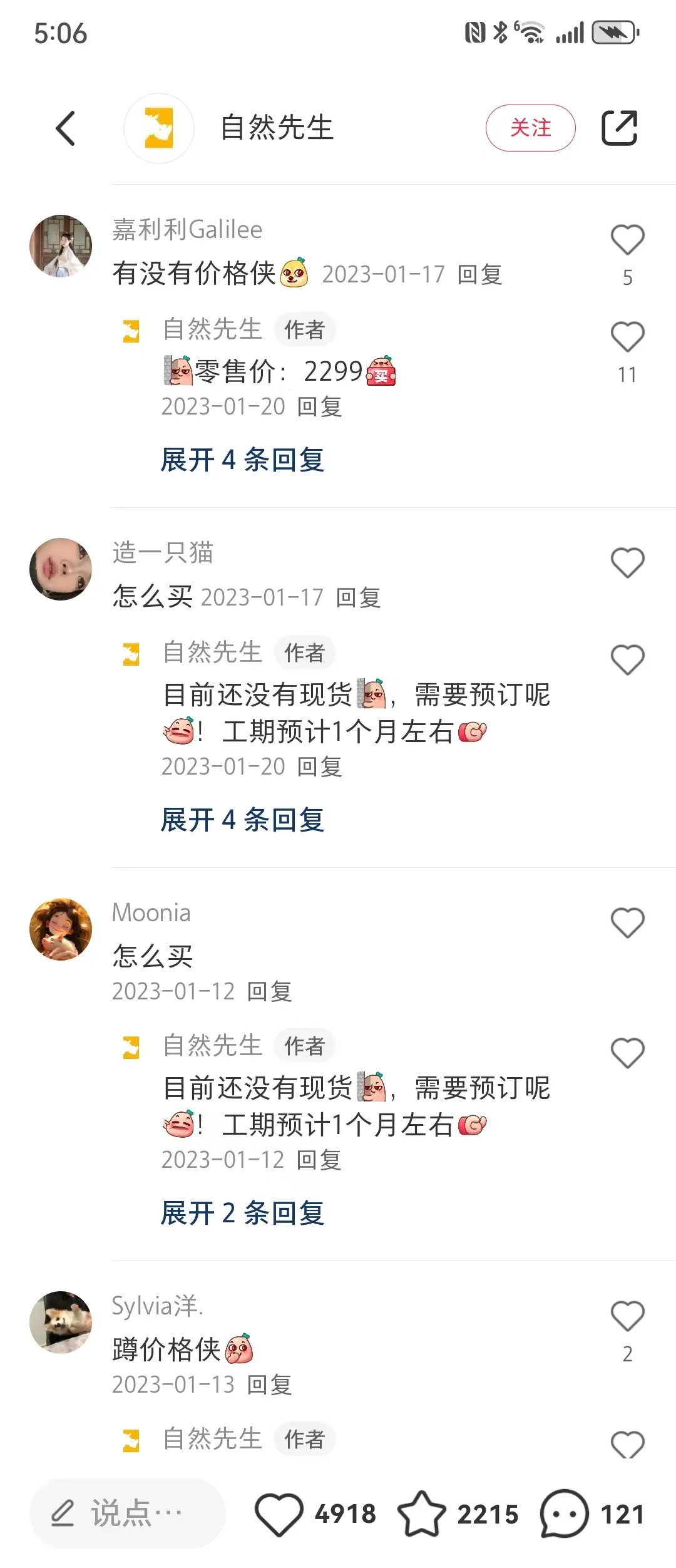Open 自然先生's profile avatar in header
Viewport: 676px width, 1568px height.
(158, 128)
